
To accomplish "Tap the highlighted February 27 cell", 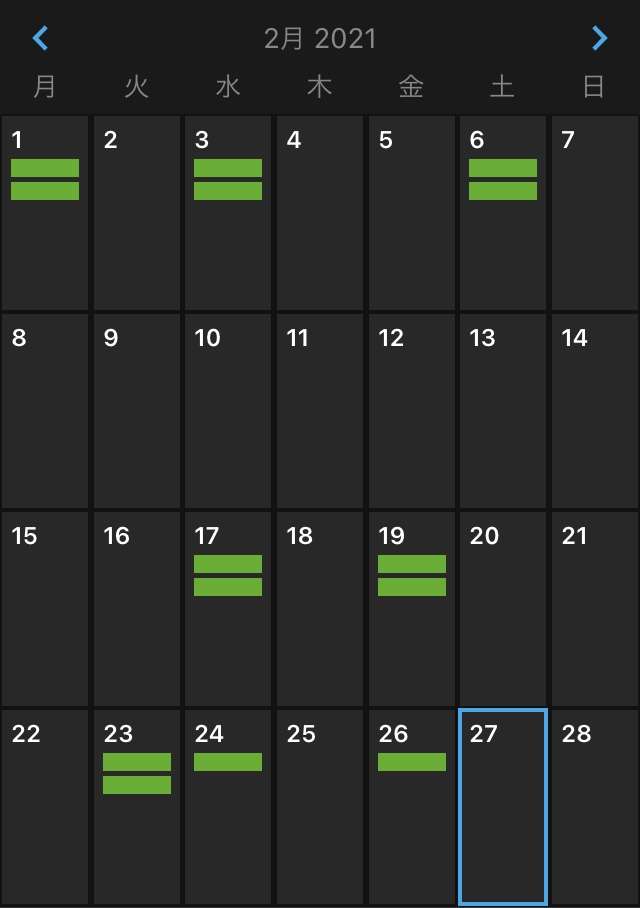I will [x=503, y=807].
